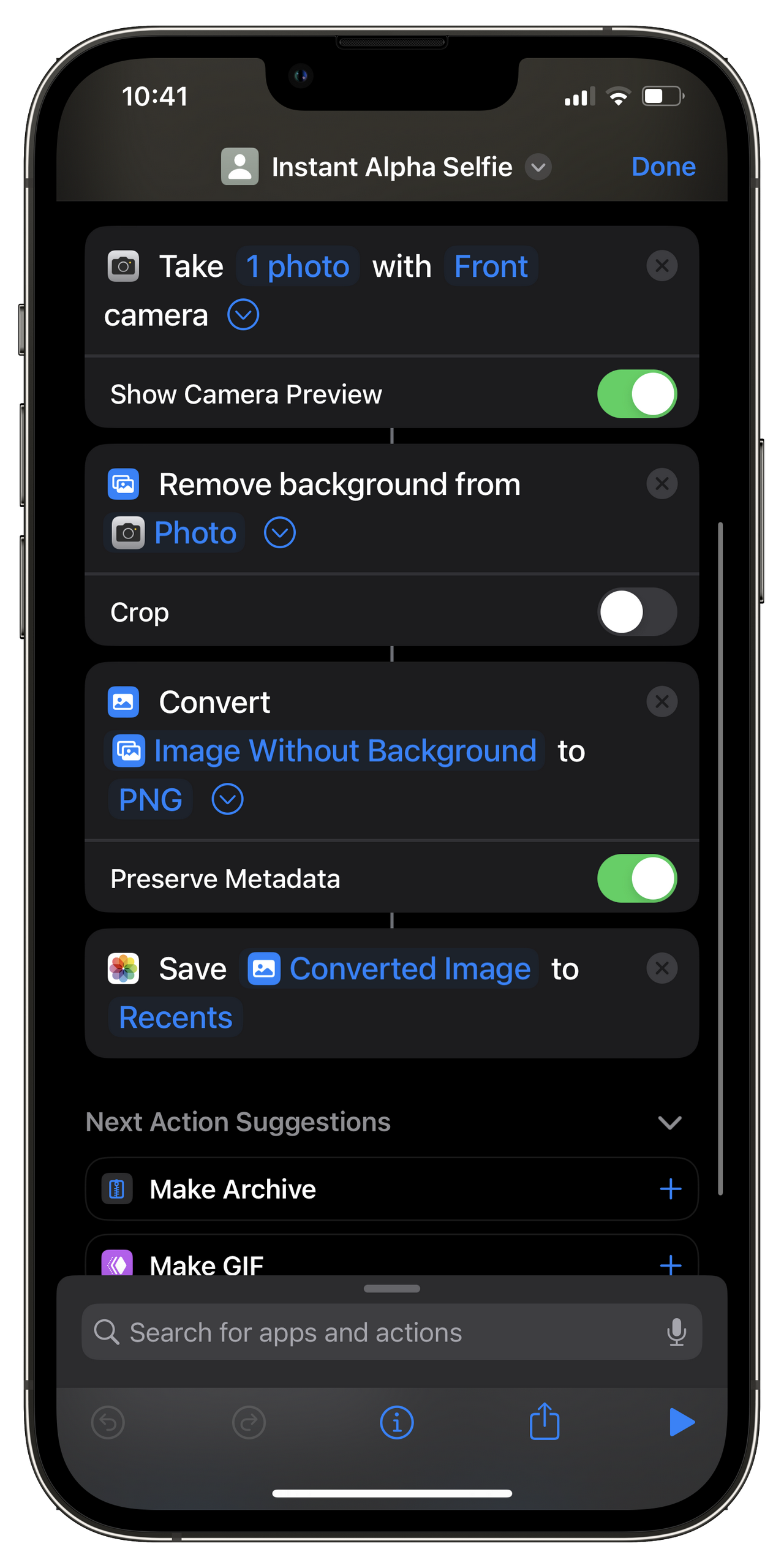Change the PNG format parameter
Screen dimensions: 784x1568
[151, 799]
